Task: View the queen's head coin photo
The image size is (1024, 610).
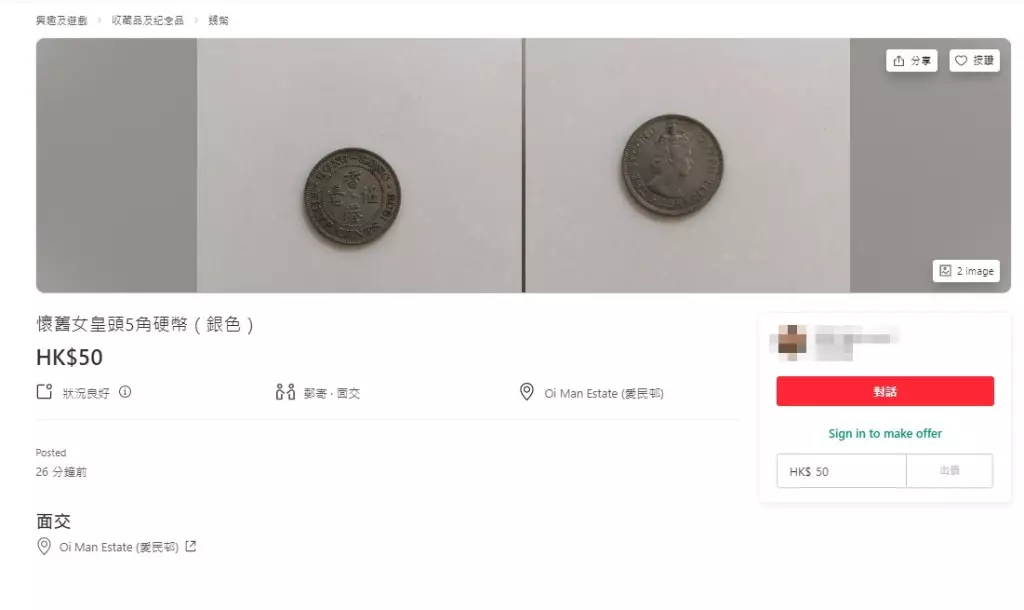Action: [668, 162]
